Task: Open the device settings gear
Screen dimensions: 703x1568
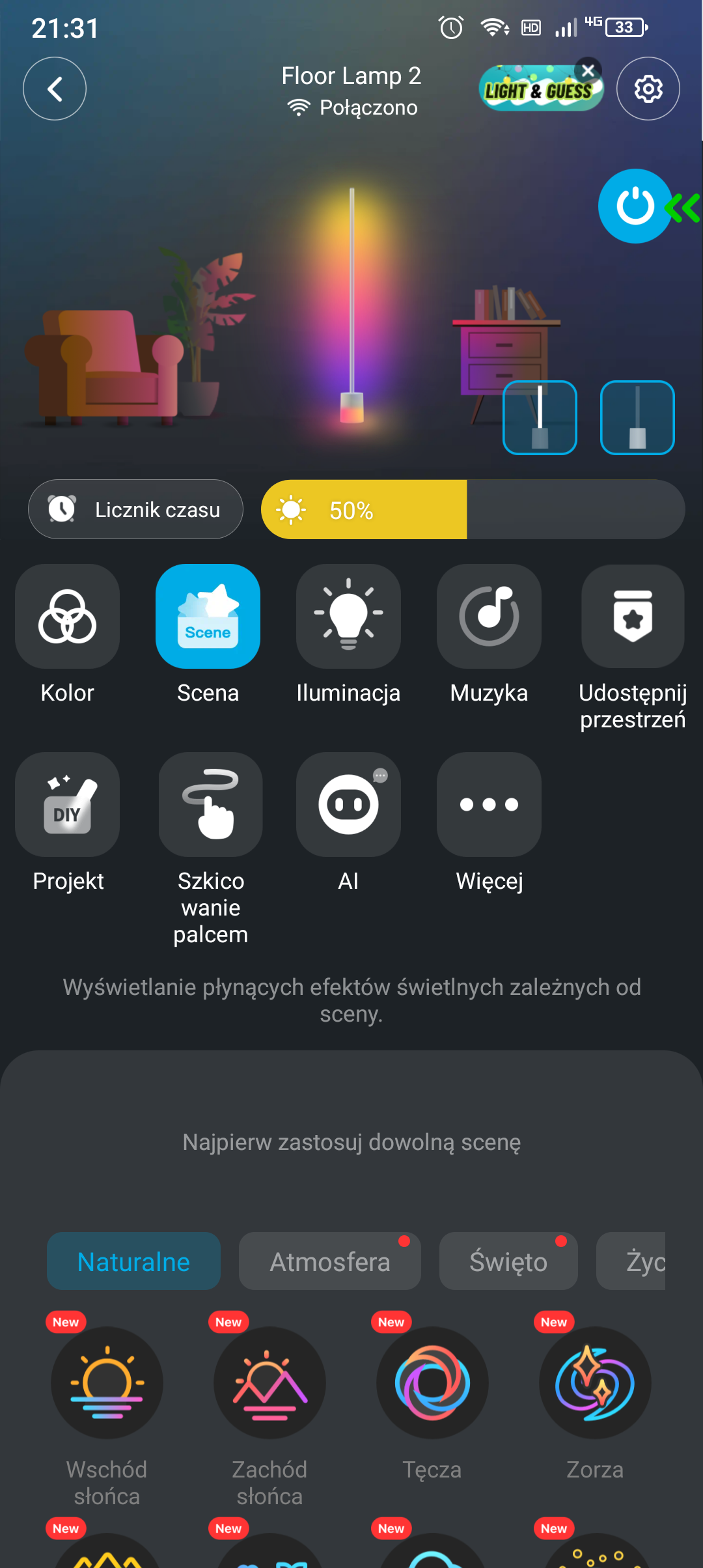Action: [648, 89]
